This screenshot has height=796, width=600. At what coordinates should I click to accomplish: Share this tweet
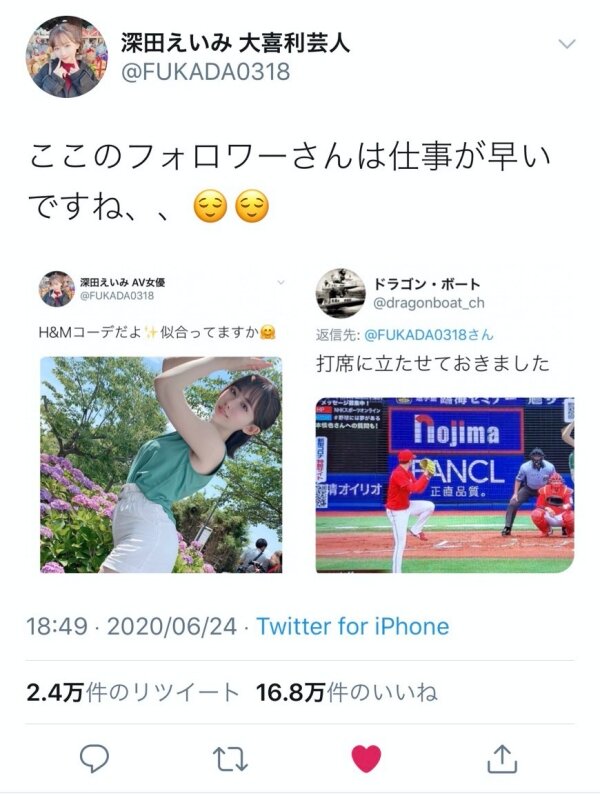503,758
